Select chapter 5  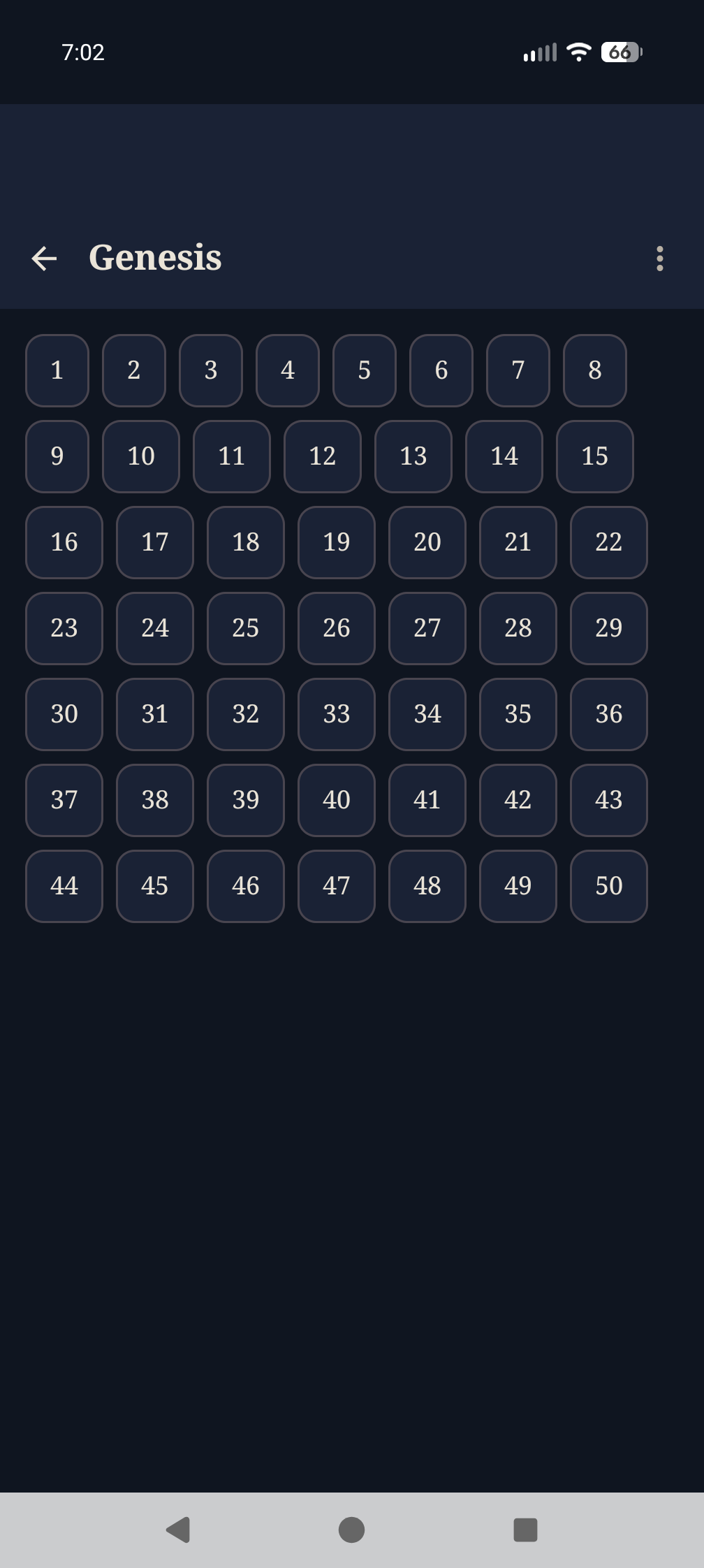[x=365, y=370]
